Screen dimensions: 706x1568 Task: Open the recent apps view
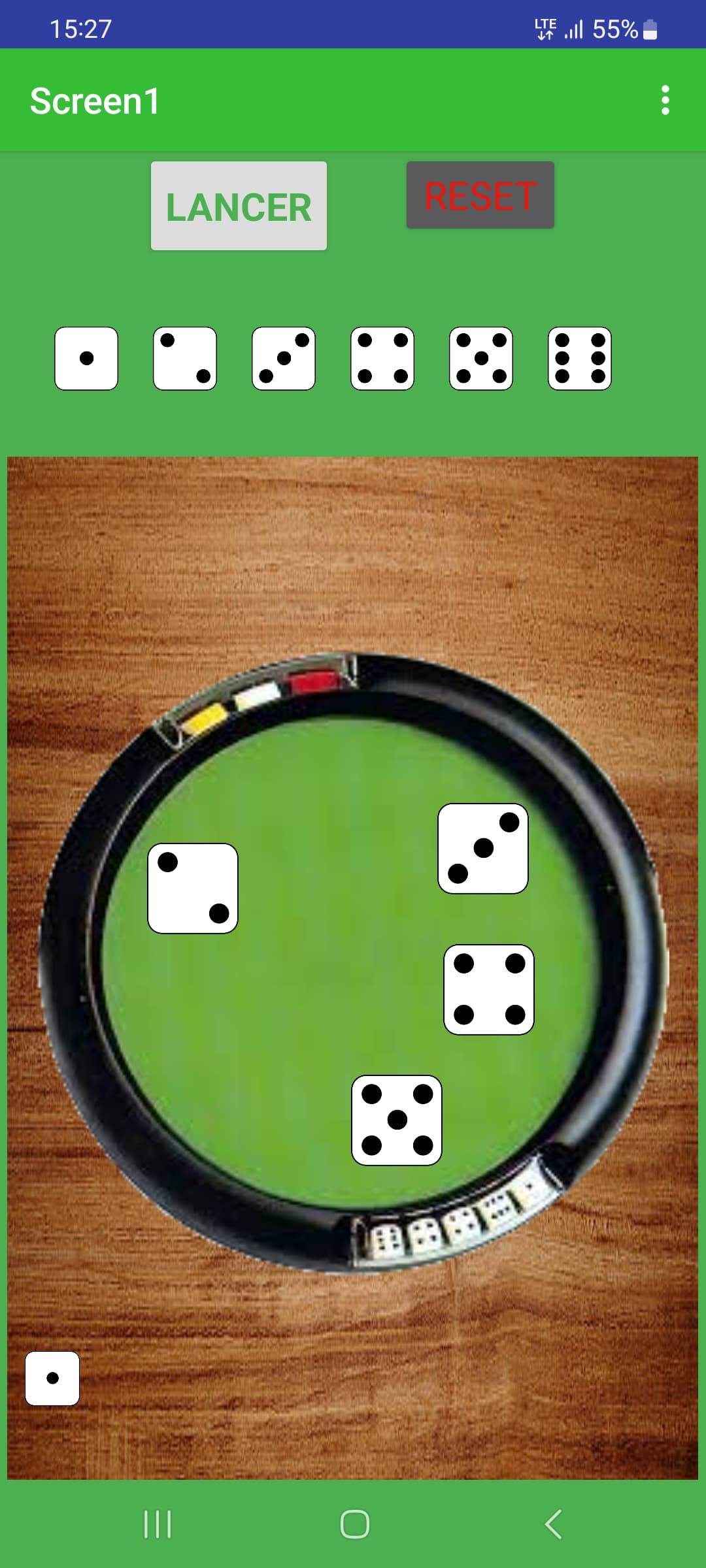(158, 1524)
